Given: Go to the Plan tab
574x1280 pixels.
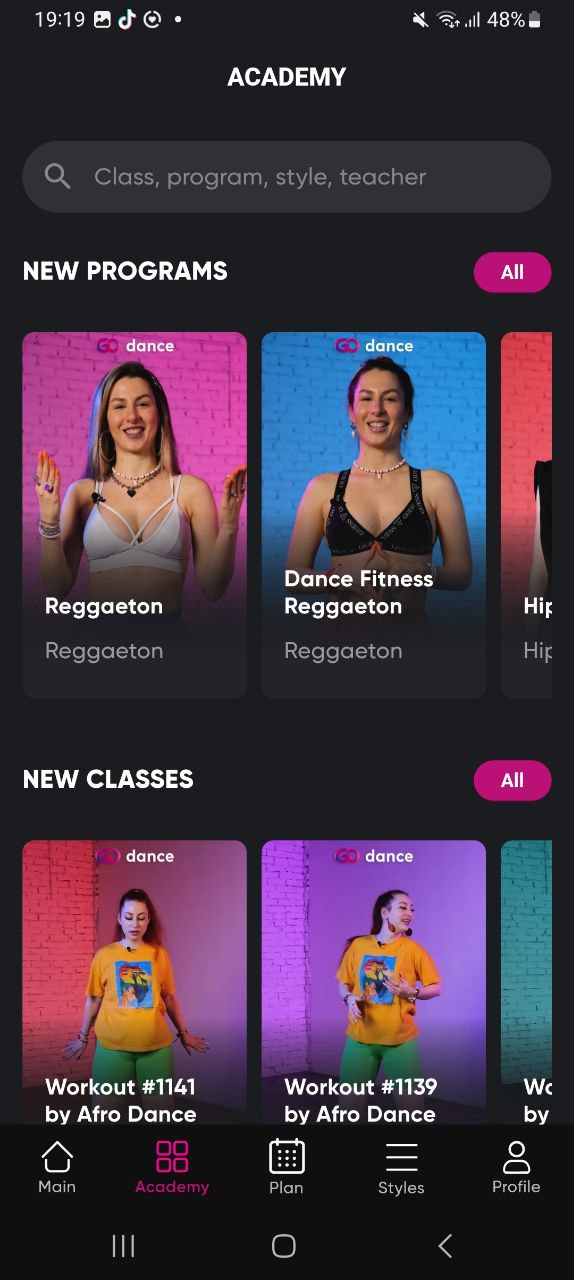Looking at the screenshot, I should point(286,1167).
